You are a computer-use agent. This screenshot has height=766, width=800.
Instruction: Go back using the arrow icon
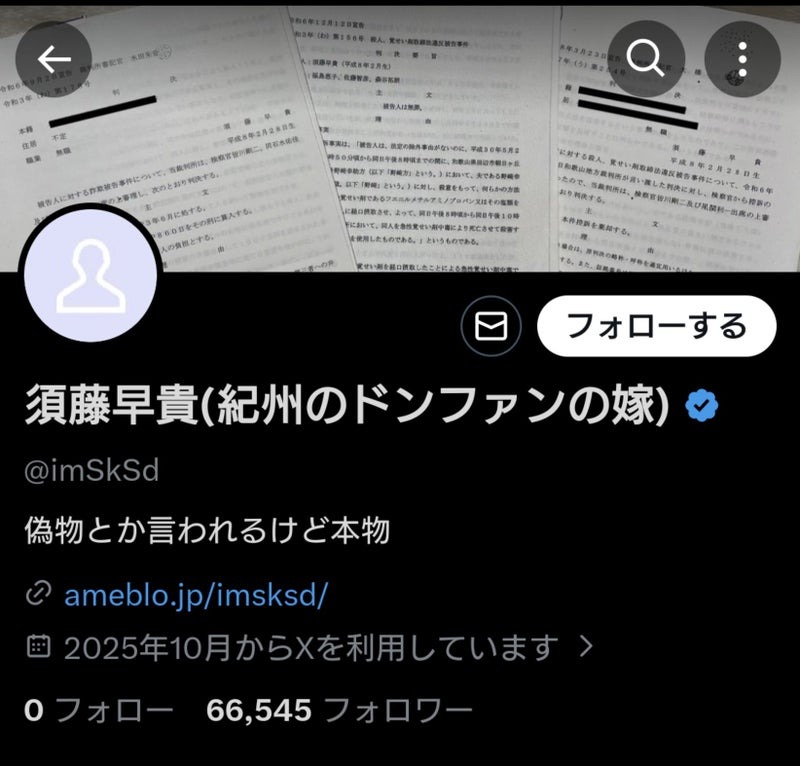pos(54,58)
